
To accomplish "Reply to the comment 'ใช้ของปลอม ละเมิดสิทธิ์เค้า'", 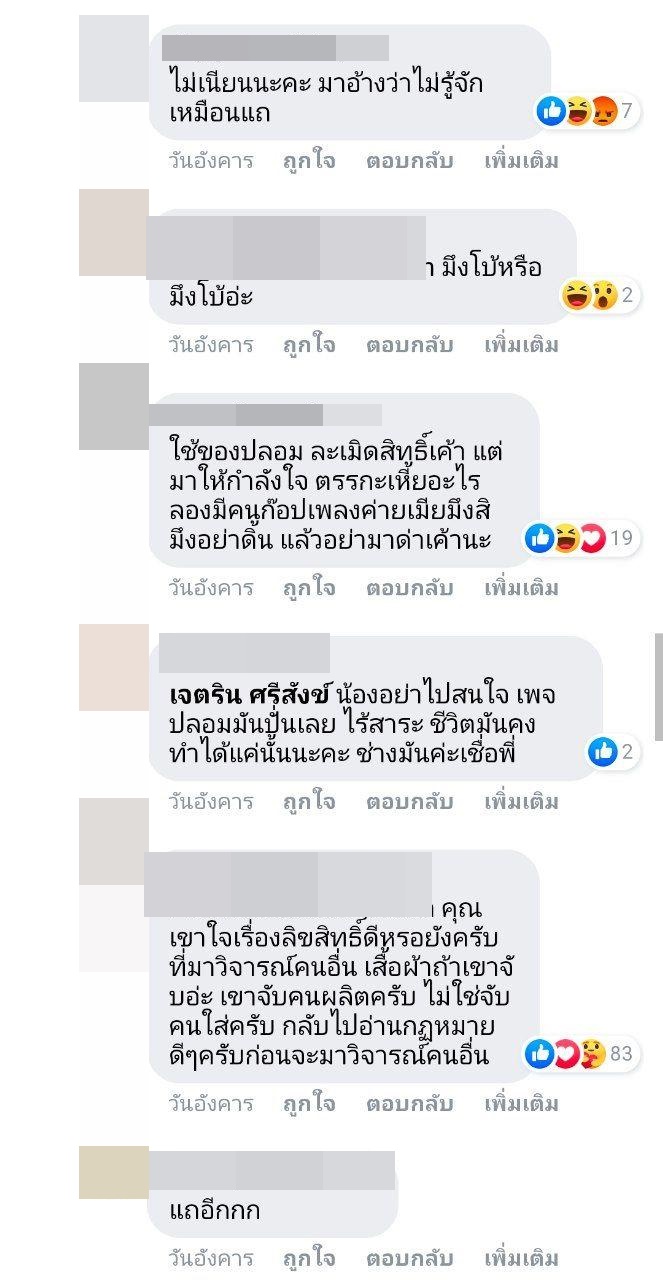I will [410, 588].
